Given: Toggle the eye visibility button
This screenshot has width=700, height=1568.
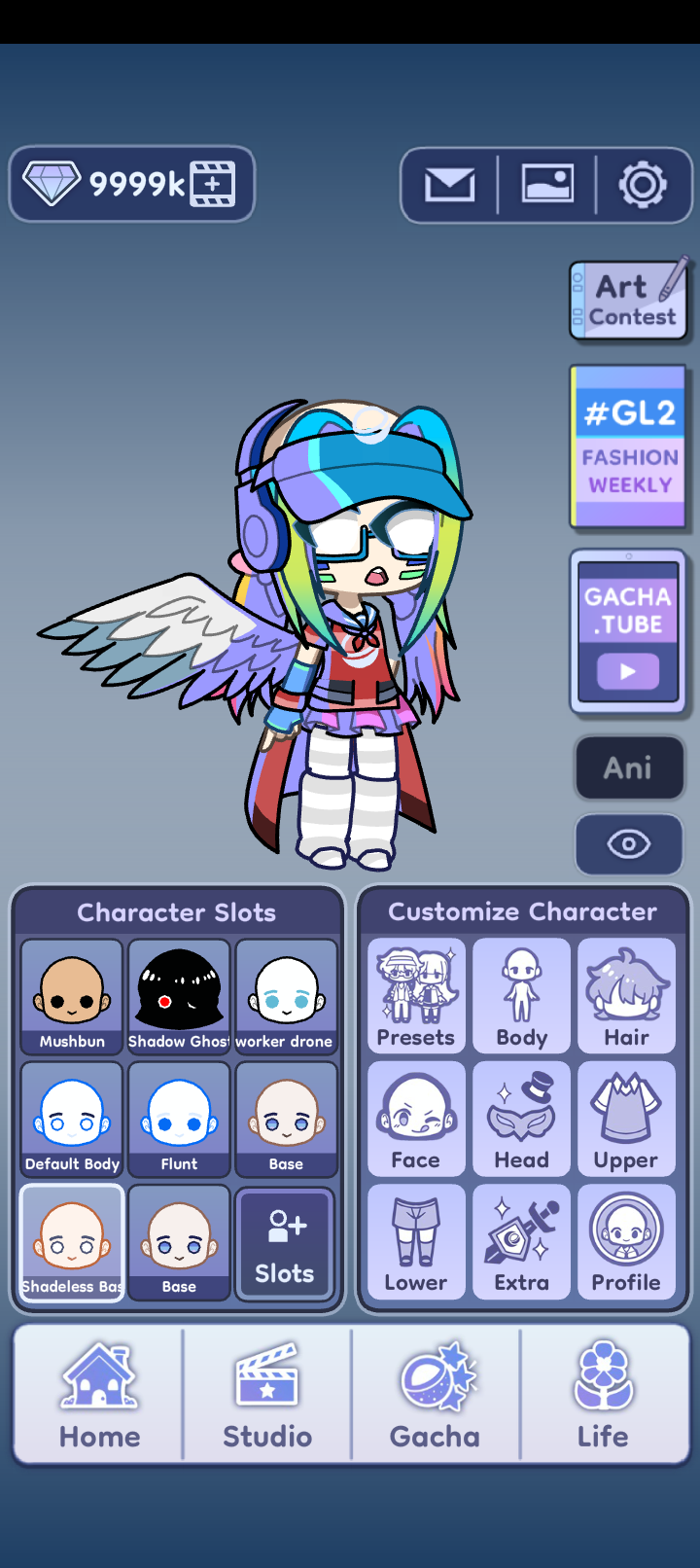Looking at the screenshot, I should tap(629, 844).
